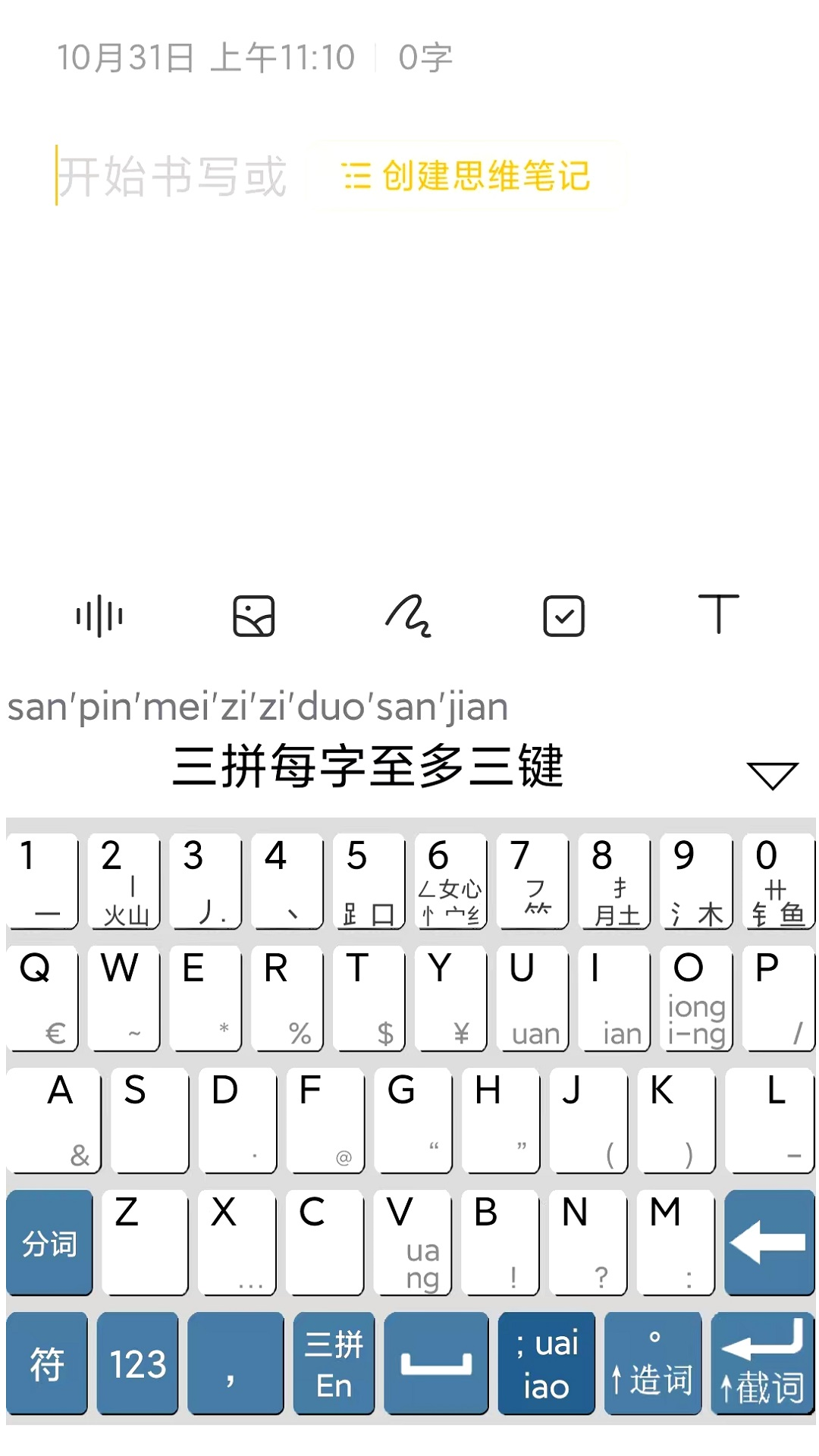Tap the 造词 period key
Image resolution: width=819 pixels, height=1456 pixels.
pos(653,1363)
